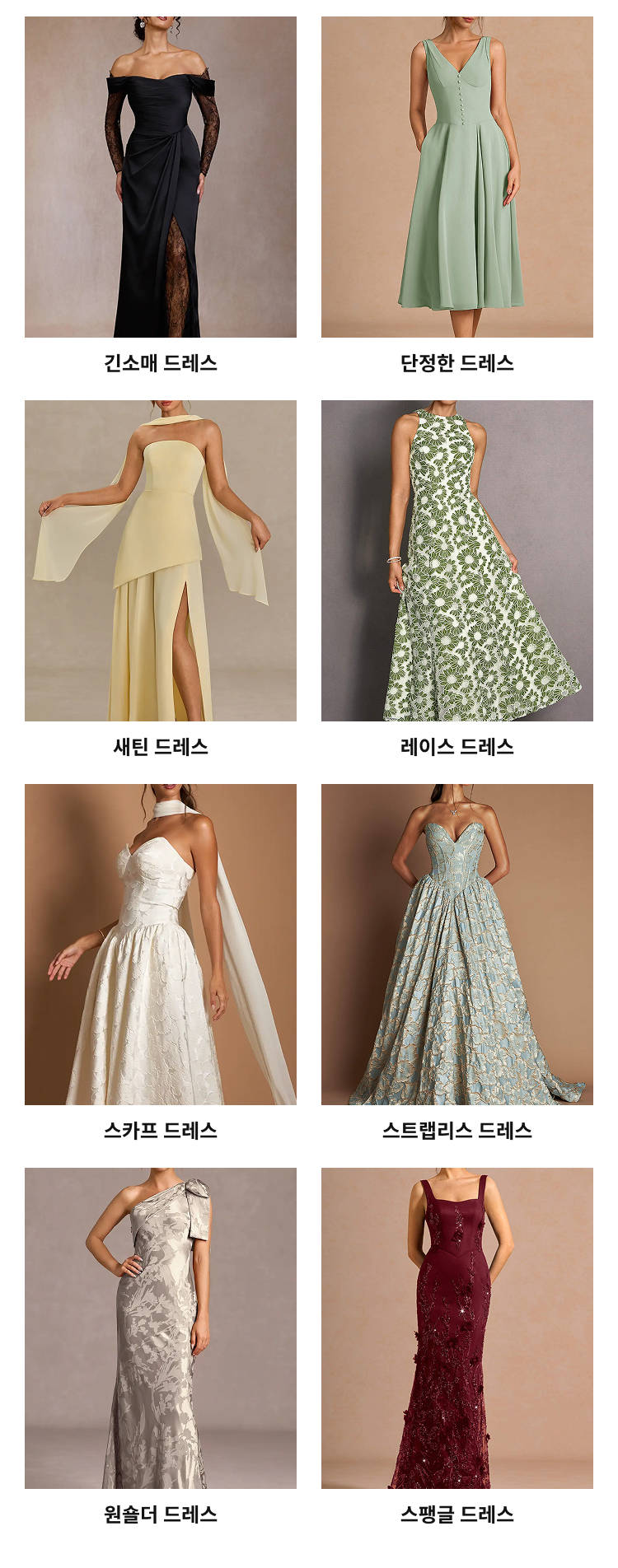The height and width of the screenshot is (1568, 618).
Task: Tap the 스카프 드레스 category tile
Action: 161,945
